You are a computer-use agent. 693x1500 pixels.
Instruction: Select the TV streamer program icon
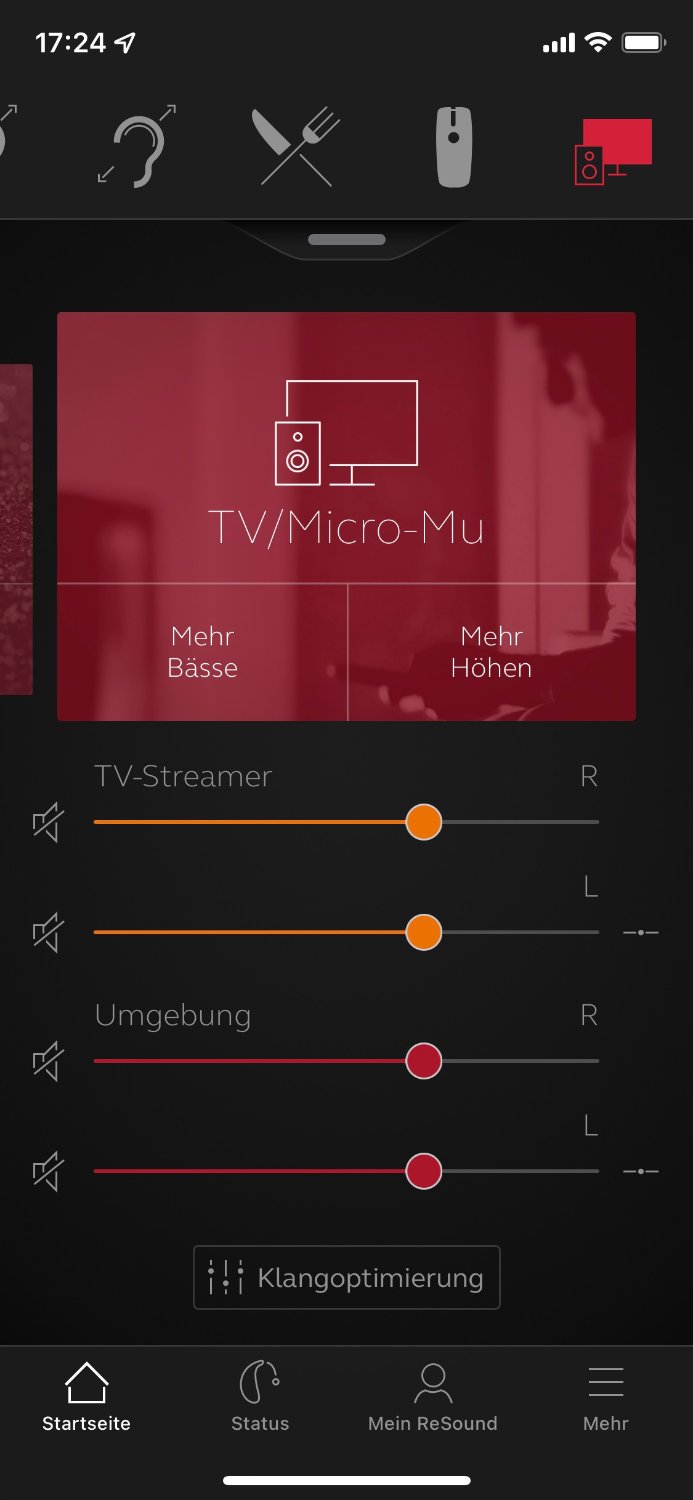(x=611, y=150)
